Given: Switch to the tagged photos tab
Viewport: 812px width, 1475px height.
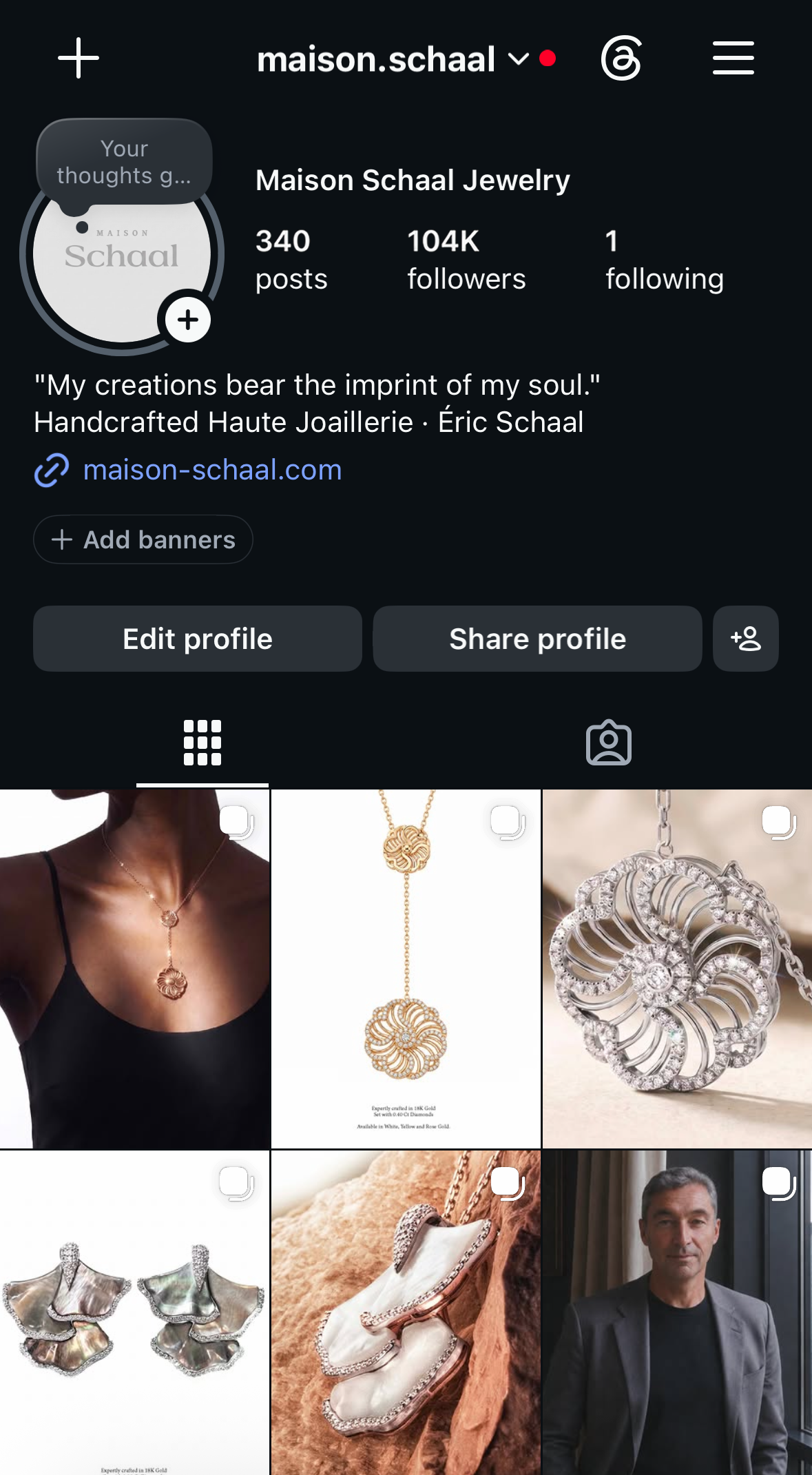Looking at the screenshot, I should point(609,743).
